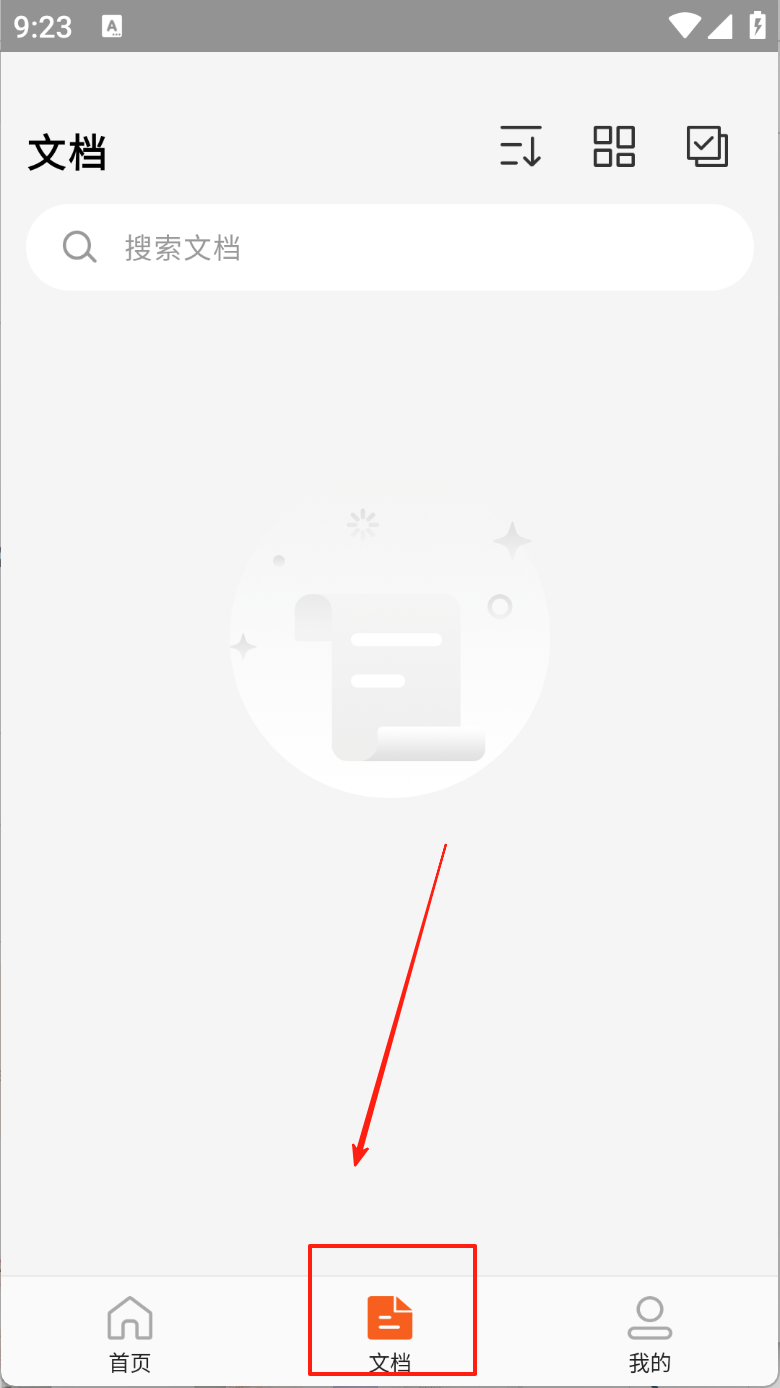Go to the 首页 tab

(x=130, y=1332)
